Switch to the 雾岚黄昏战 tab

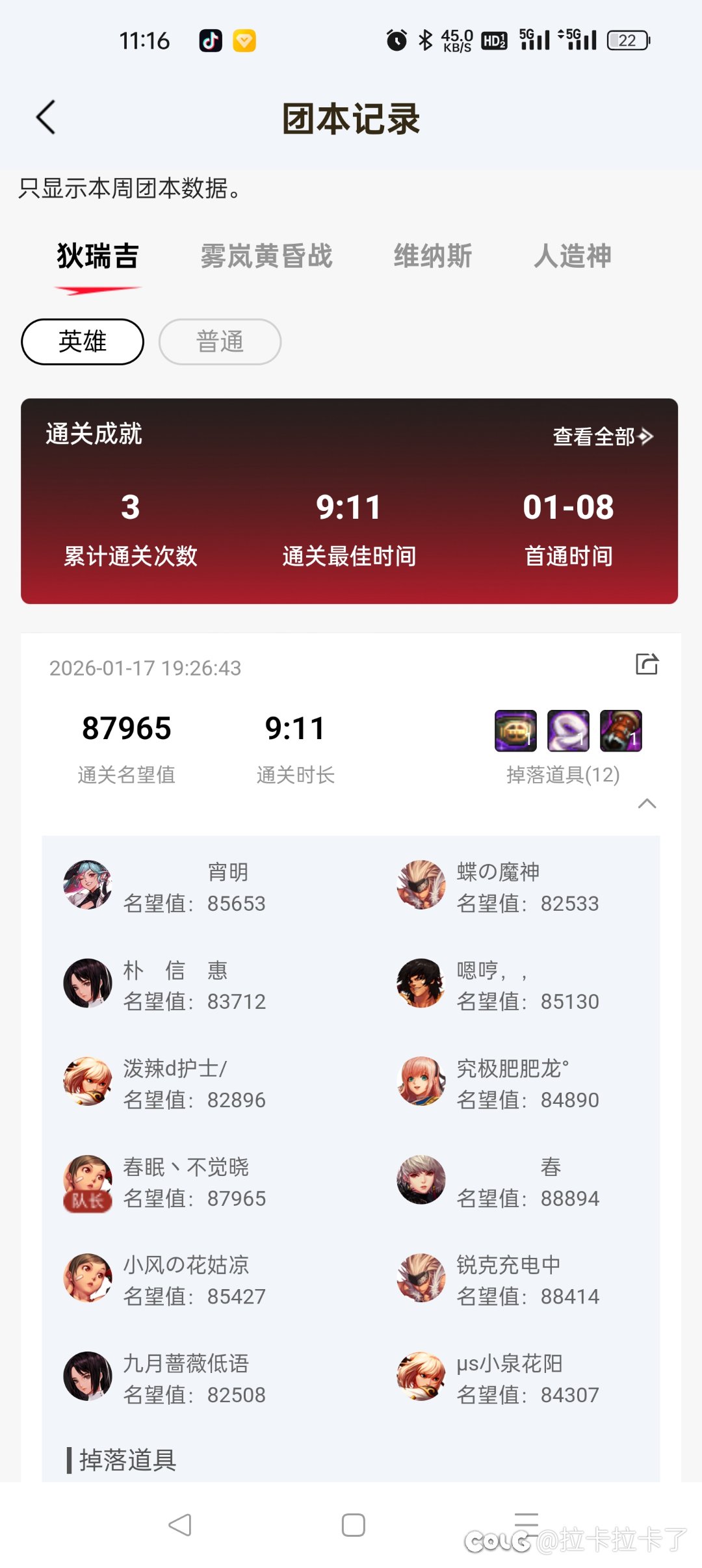point(265,256)
